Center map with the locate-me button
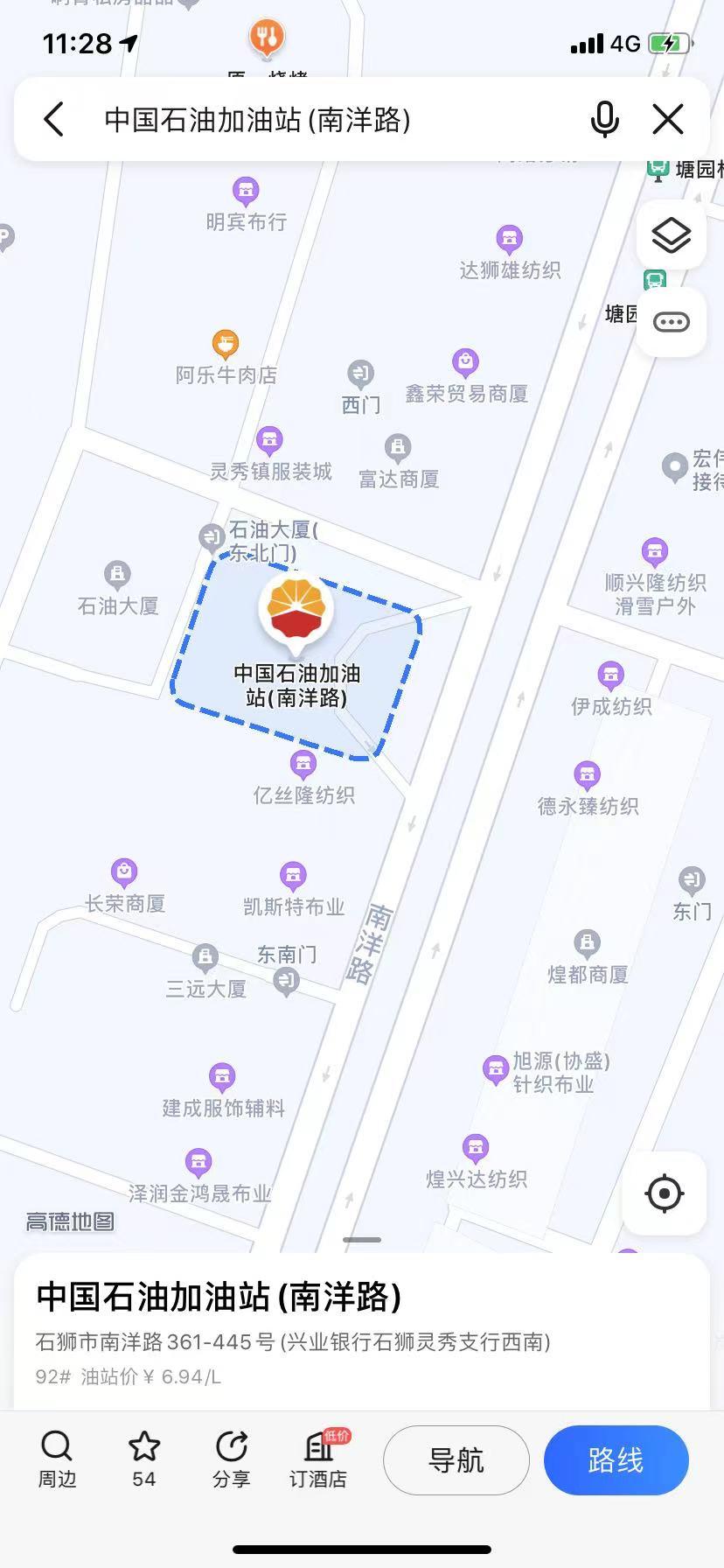 click(x=664, y=1193)
